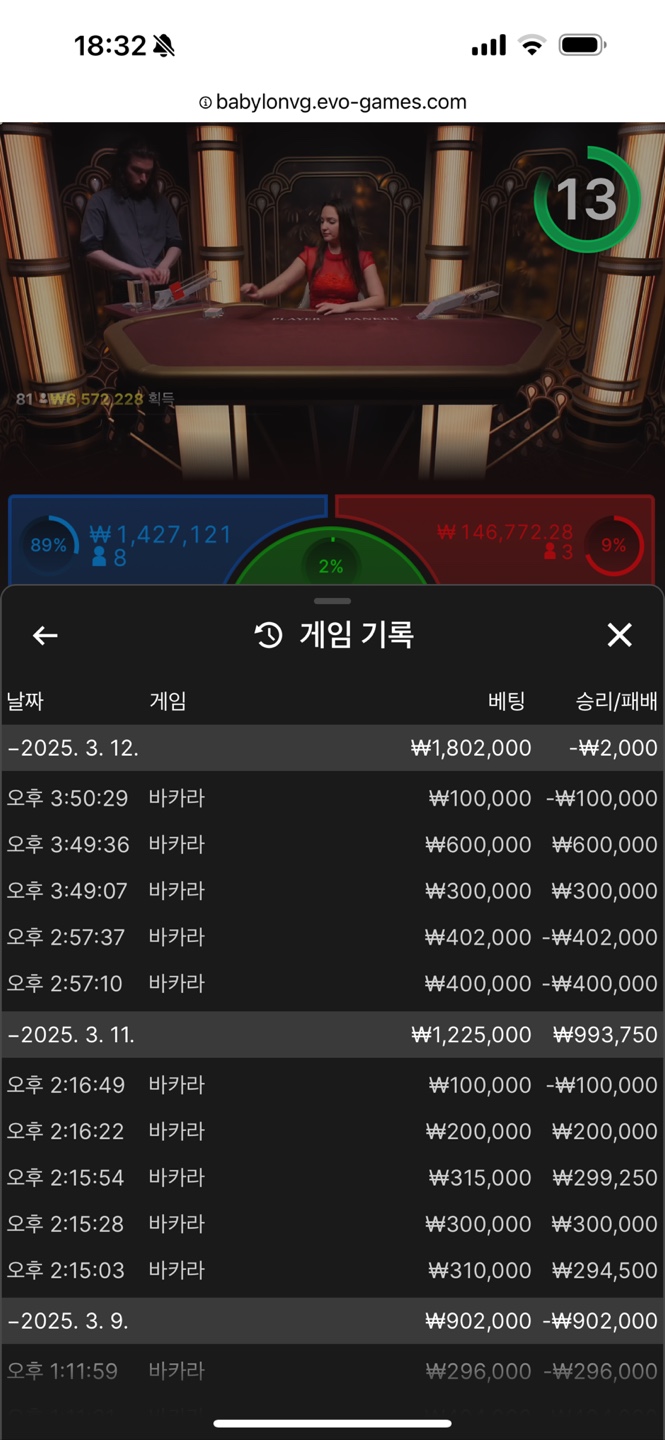
Task: View the 오후 2:16:22 game details
Action: click(332, 1131)
